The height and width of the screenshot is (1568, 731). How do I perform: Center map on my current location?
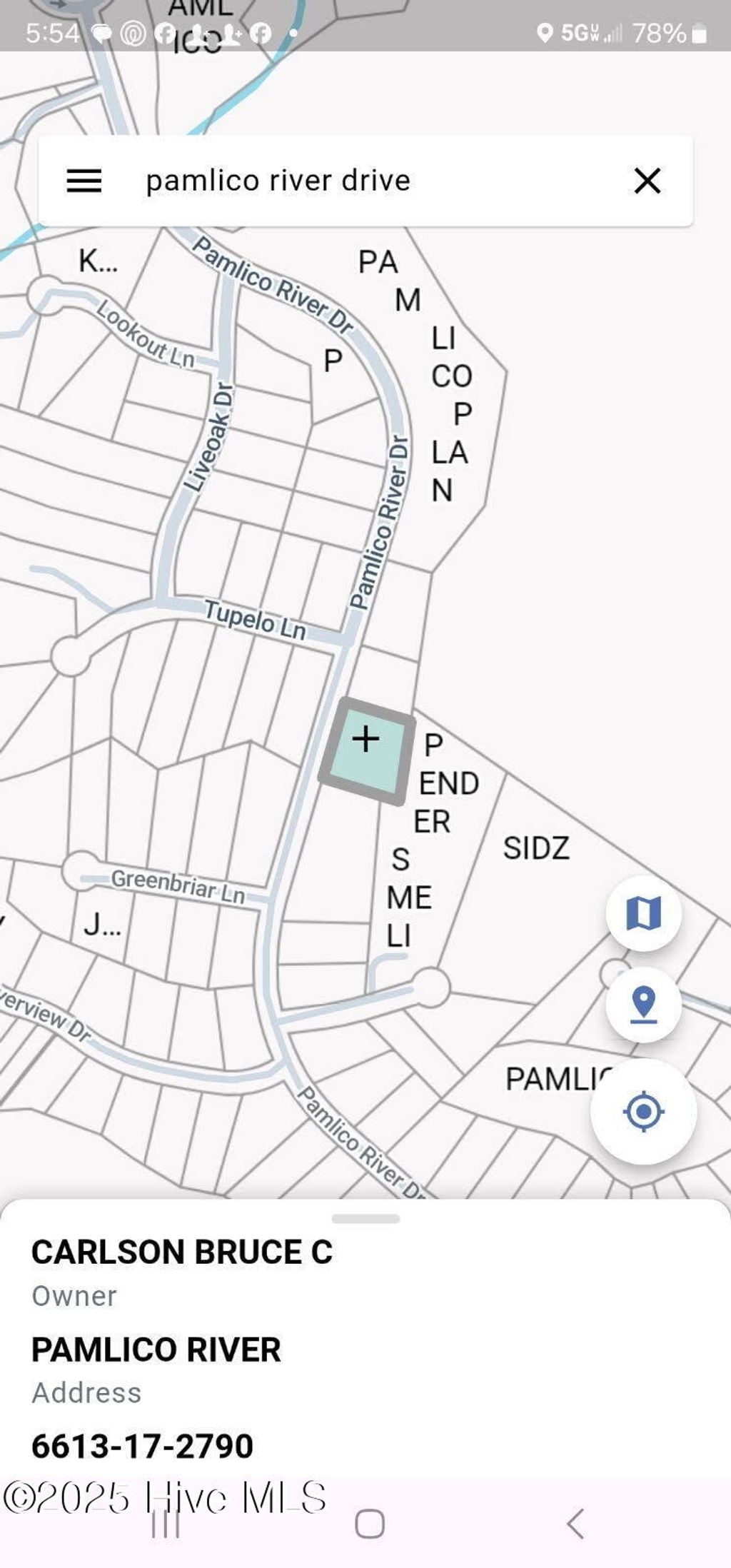[643, 1112]
